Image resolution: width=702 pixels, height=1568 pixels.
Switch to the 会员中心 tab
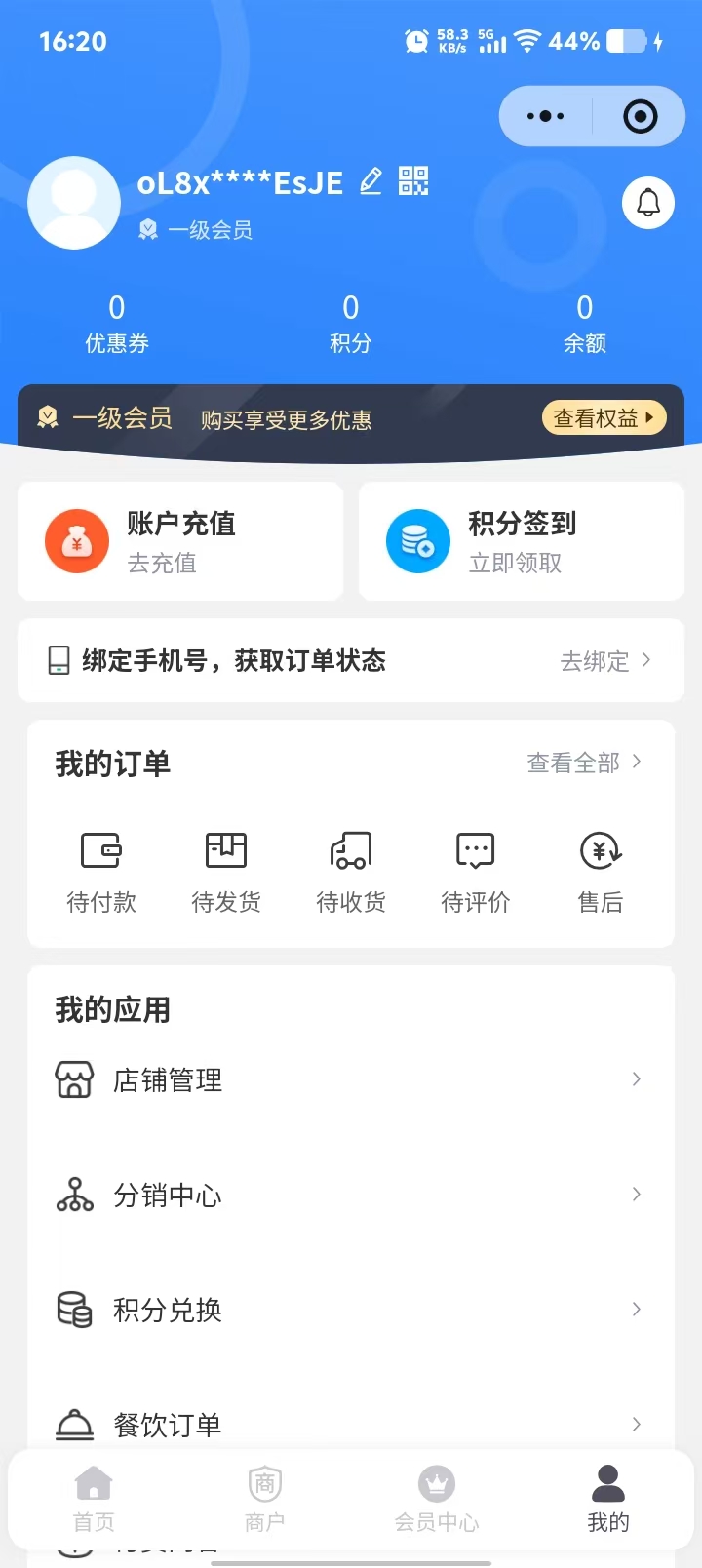pos(437,1499)
